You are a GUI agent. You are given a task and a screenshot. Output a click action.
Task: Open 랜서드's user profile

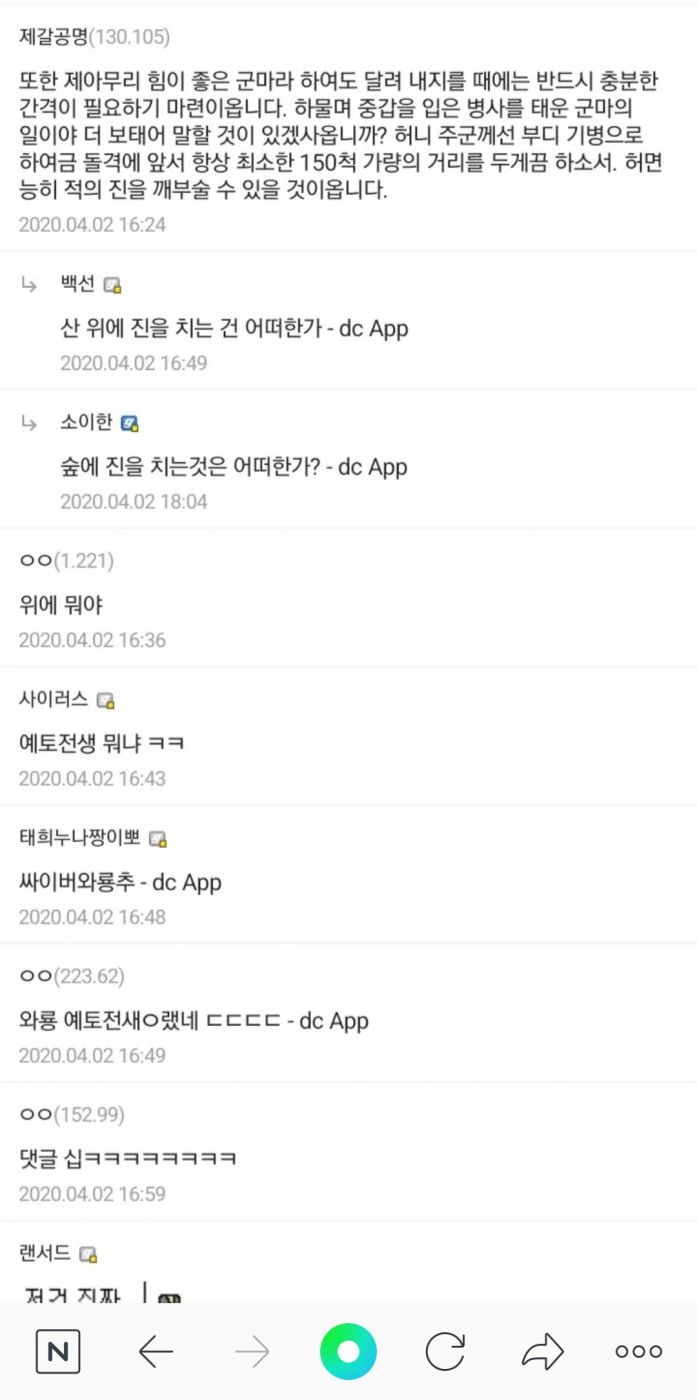tap(47, 1253)
